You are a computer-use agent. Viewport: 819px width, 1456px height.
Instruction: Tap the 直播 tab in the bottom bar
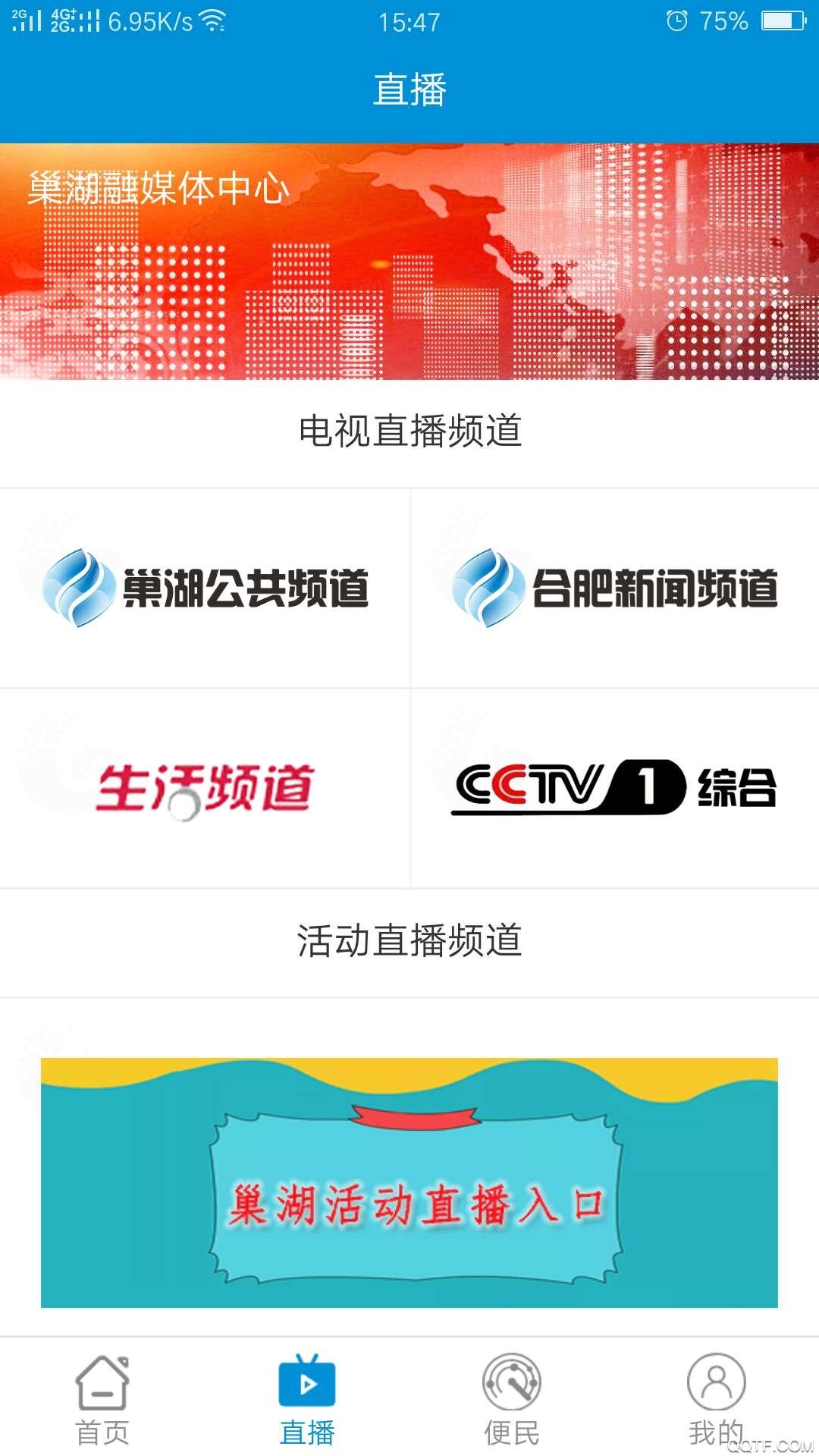307,1401
